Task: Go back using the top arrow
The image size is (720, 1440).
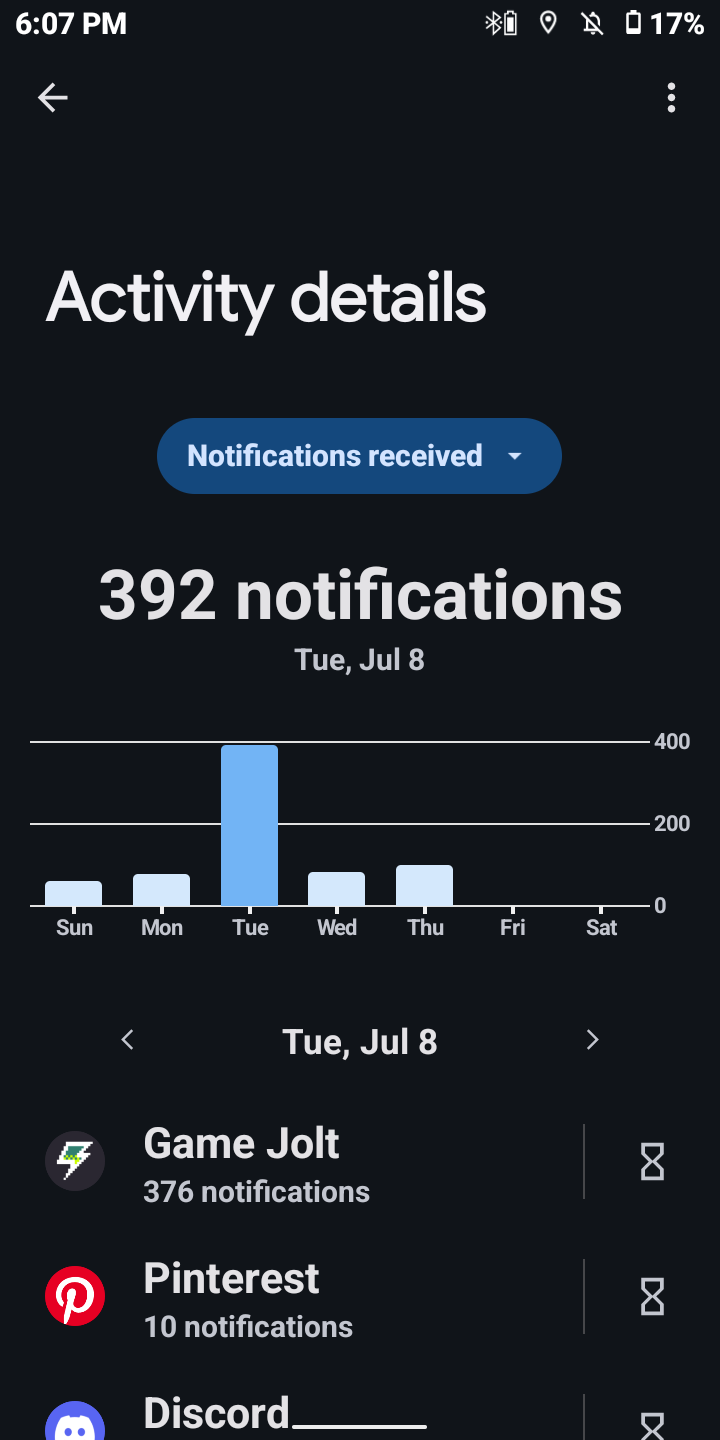Action: coord(52,97)
